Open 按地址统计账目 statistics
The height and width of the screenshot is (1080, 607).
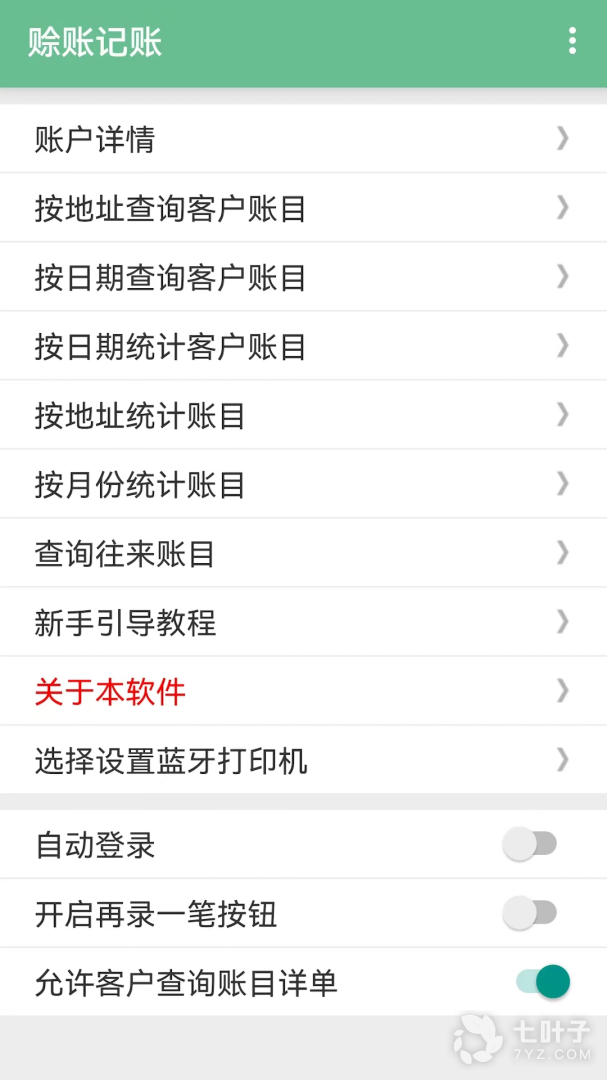(x=303, y=415)
